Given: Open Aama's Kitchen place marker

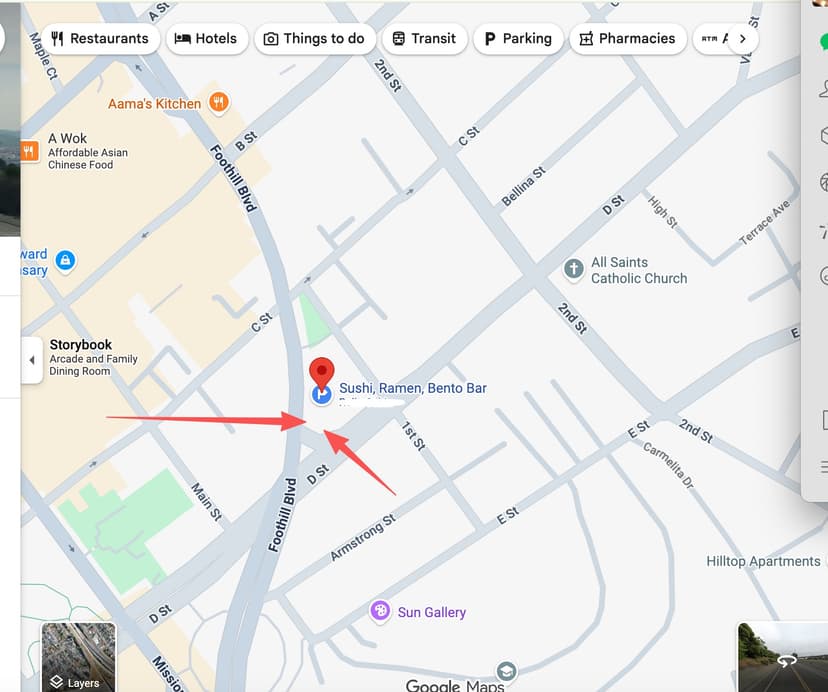Looking at the screenshot, I should [x=219, y=103].
